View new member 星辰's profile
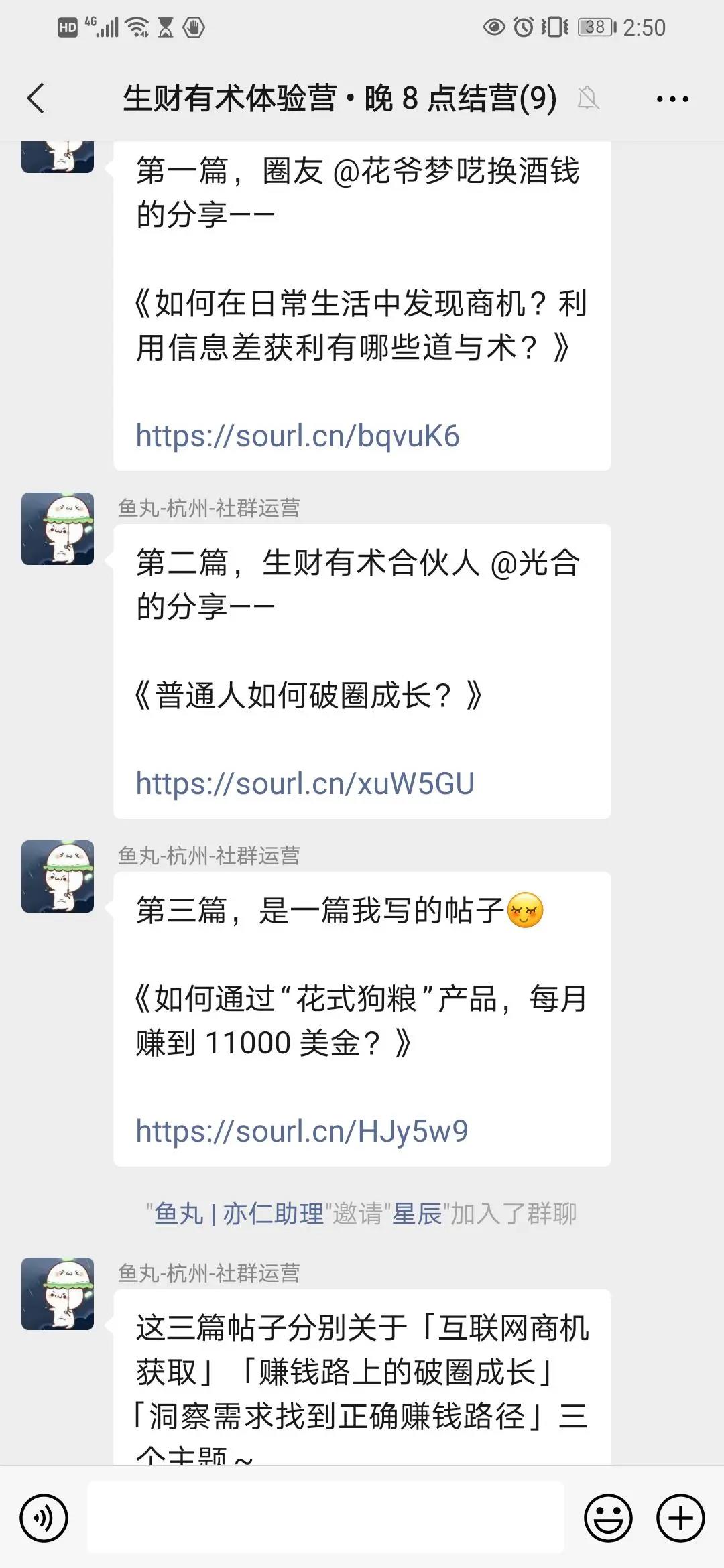Viewport: 724px width, 1568px height. 416,1214
